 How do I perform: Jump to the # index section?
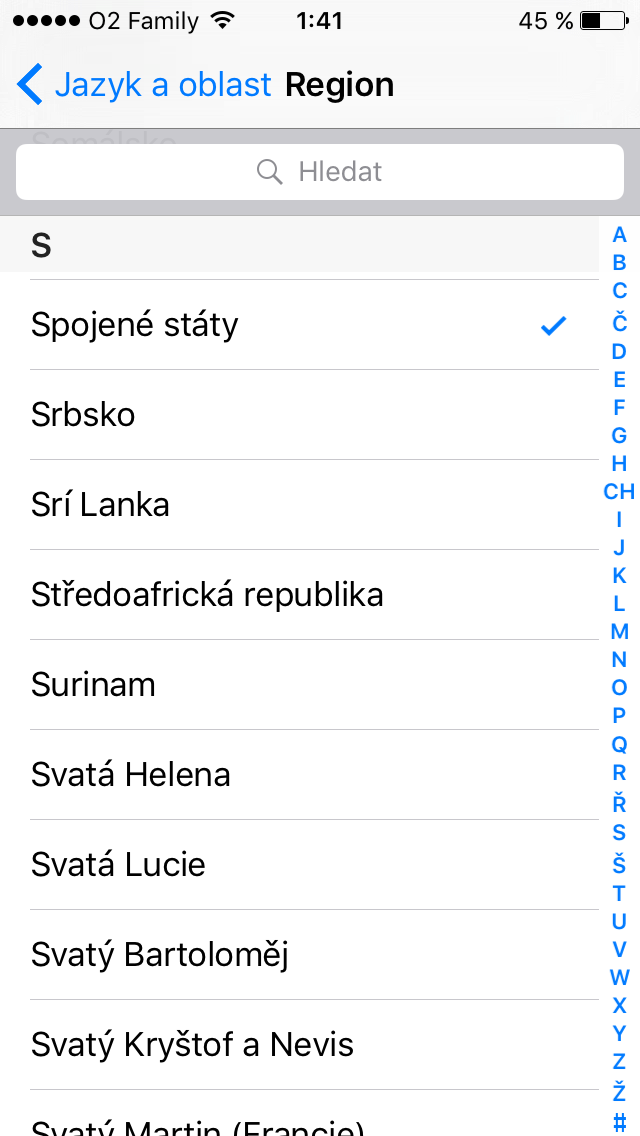pos(620,1122)
